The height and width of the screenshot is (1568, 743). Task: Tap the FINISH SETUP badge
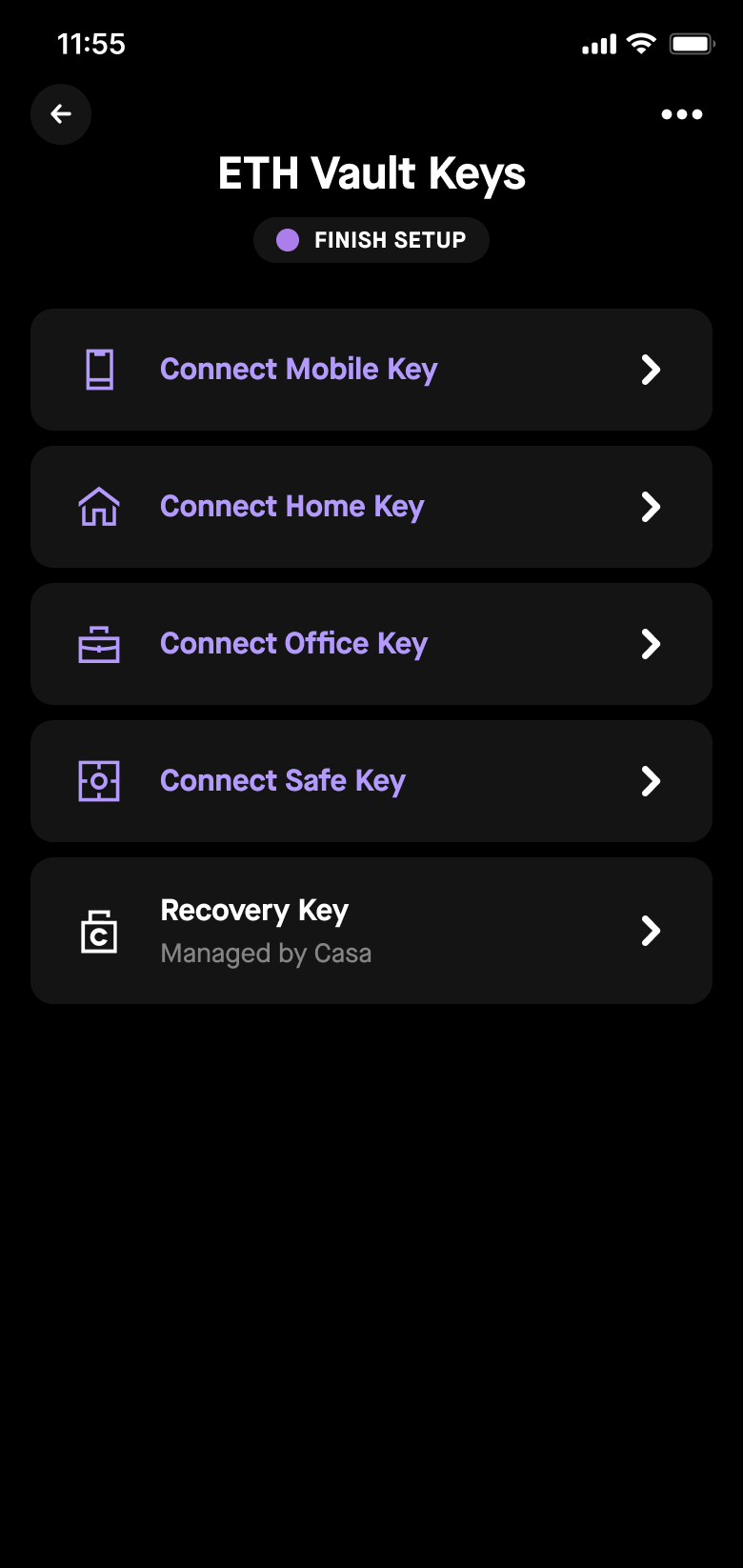371,240
